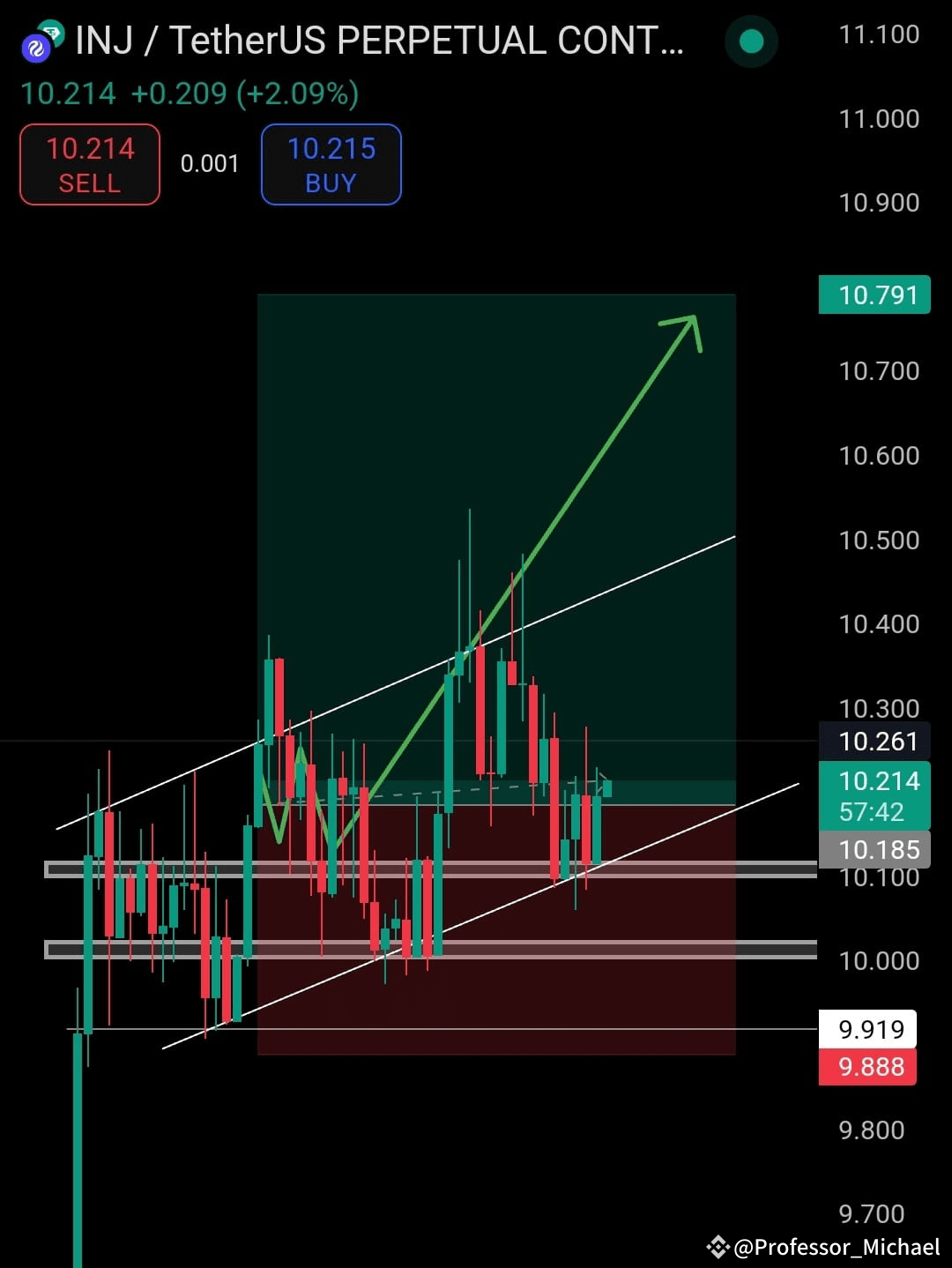The width and height of the screenshot is (952, 1268).
Task: Click the @Professor_Michael watermark handle
Action: click(837, 1249)
